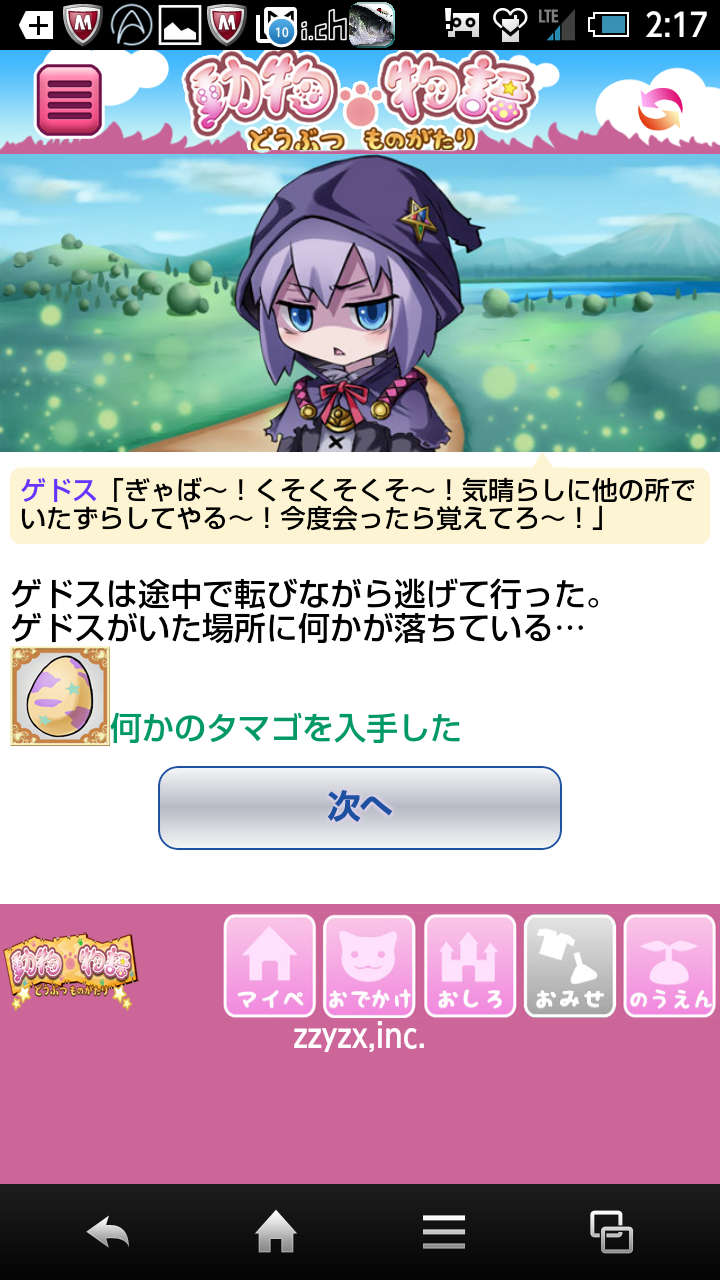Switch to the おしろ castle section
The width and height of the screenshot is (720, 1280).
tap(470, 966)
